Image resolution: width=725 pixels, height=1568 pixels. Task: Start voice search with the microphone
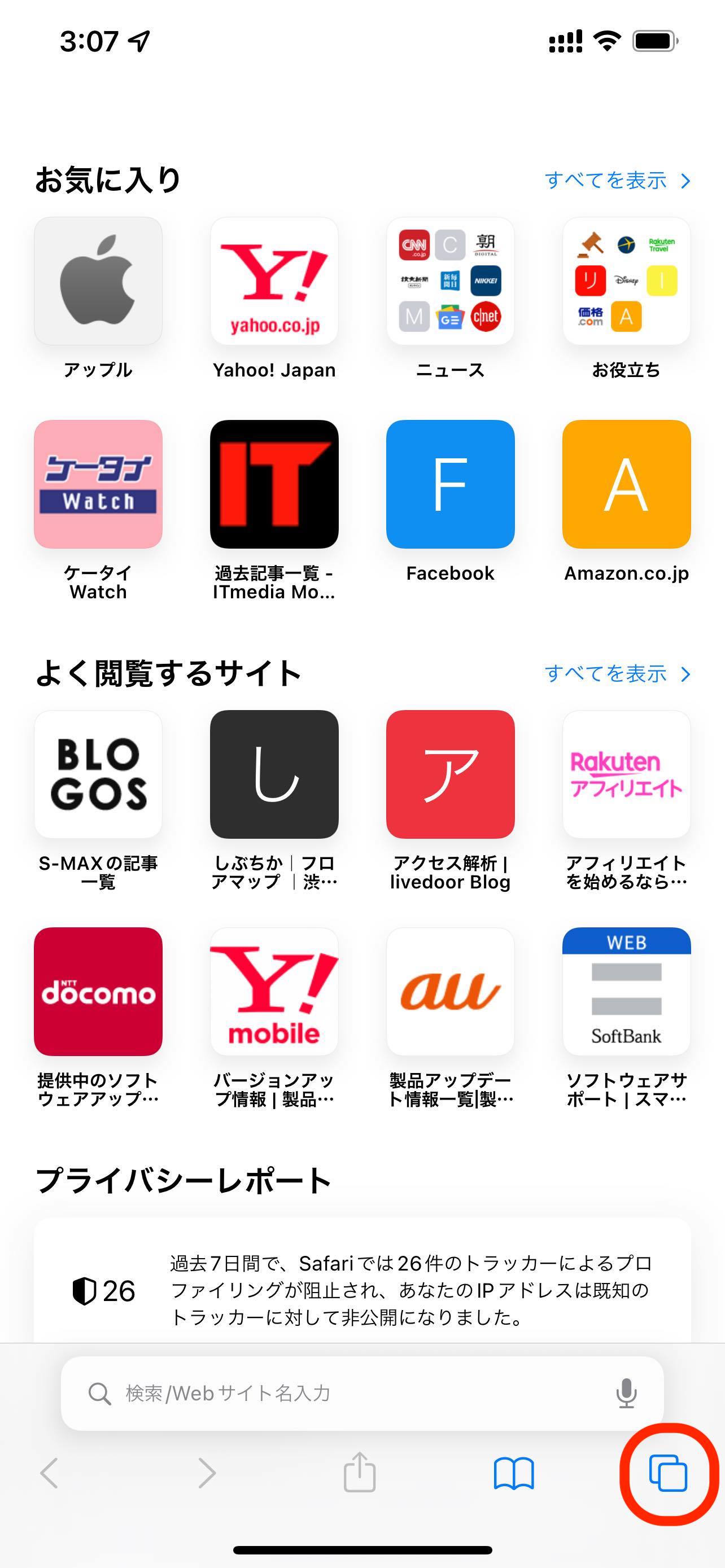[x=626, y=1392]
